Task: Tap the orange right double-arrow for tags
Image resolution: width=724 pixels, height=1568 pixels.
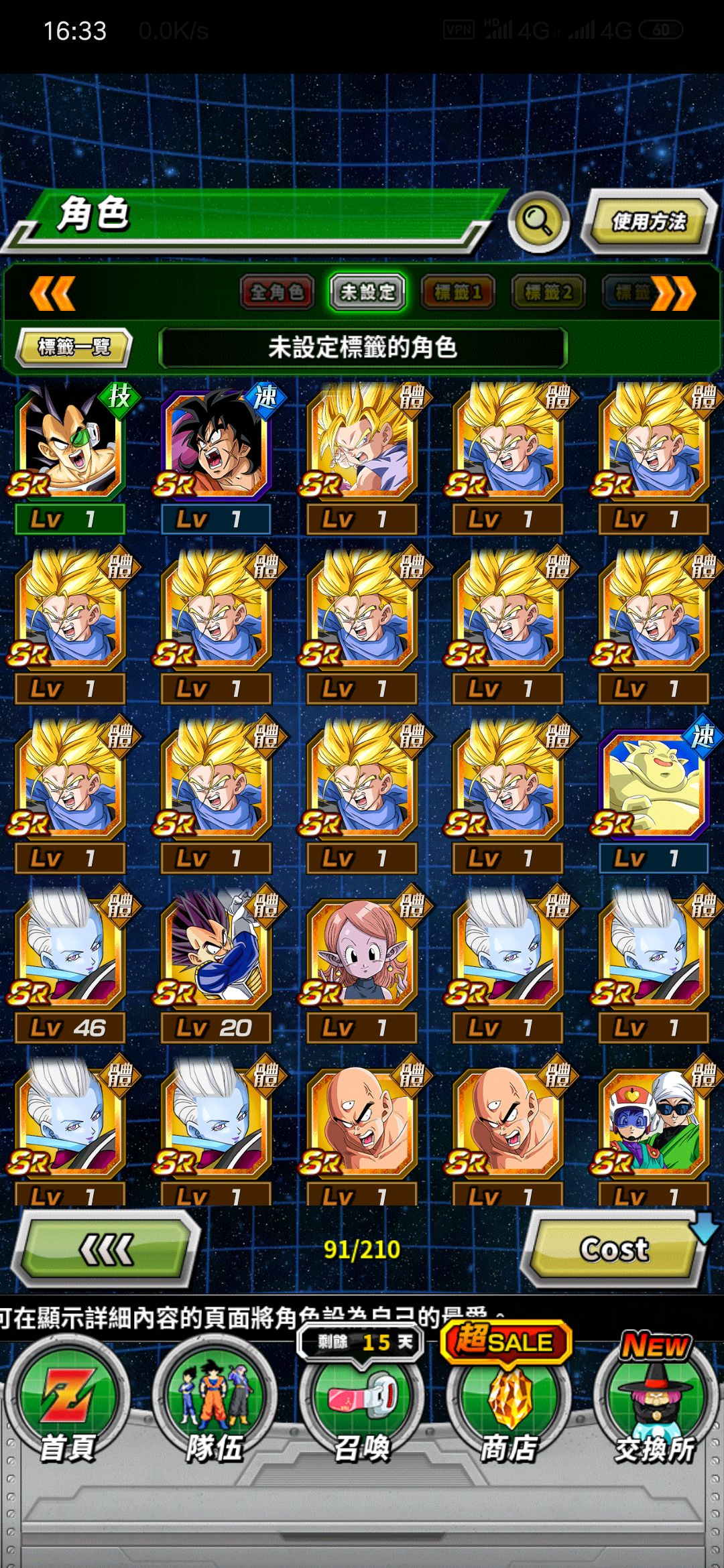Action: coord(673,293)
